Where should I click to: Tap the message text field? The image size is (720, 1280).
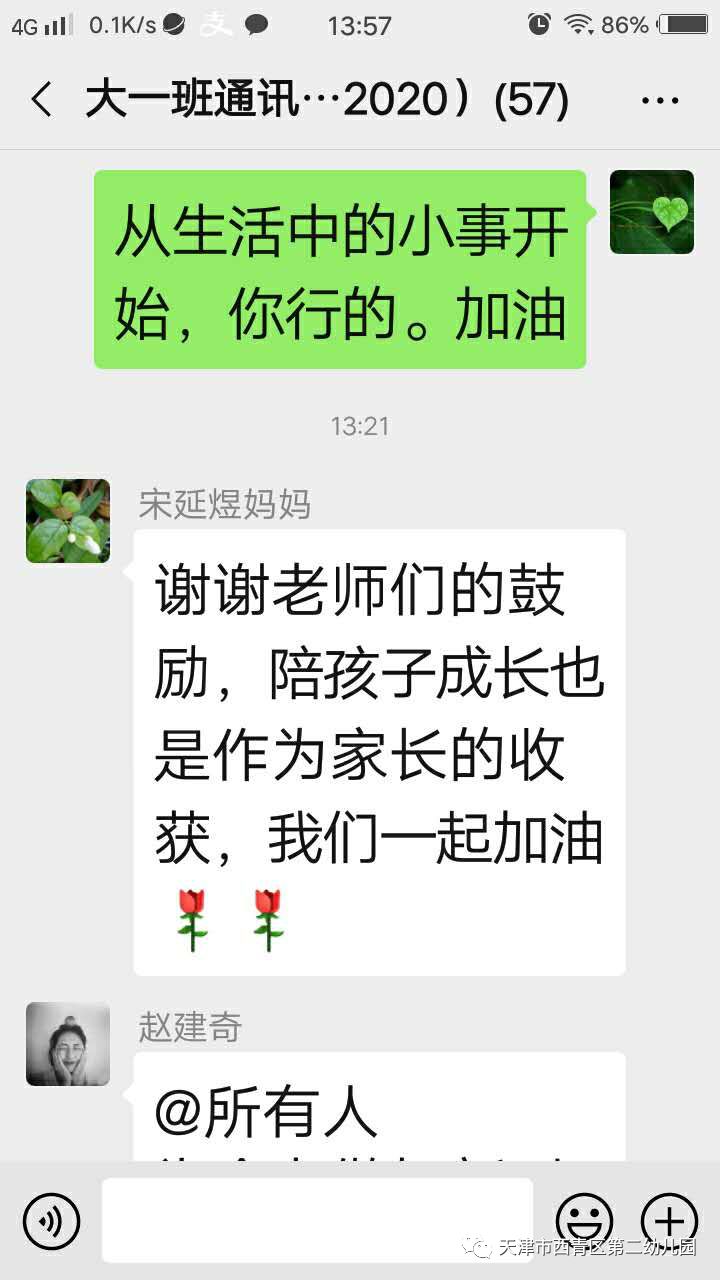tap(317, 1220)
